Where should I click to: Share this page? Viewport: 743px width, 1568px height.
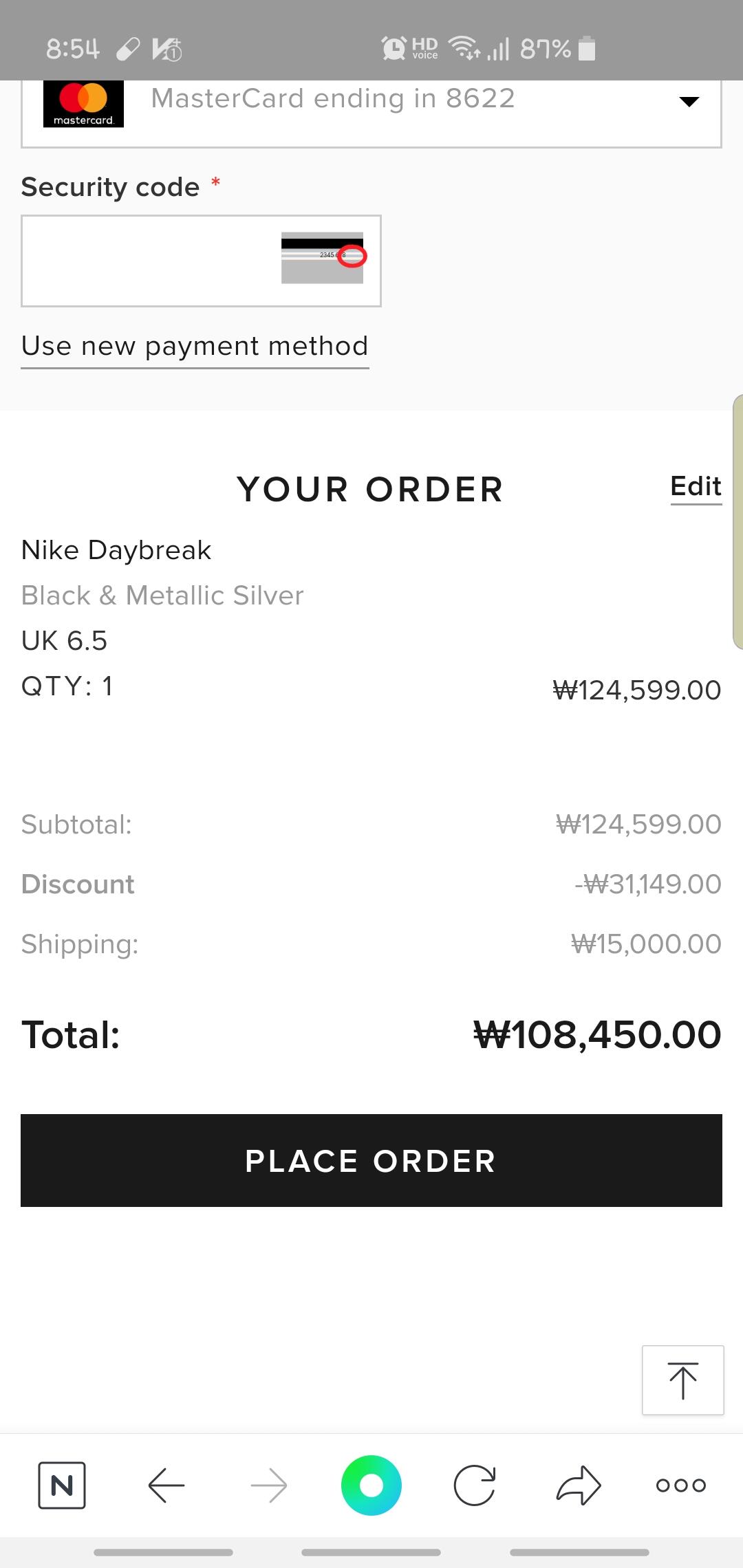point(578,1485)
